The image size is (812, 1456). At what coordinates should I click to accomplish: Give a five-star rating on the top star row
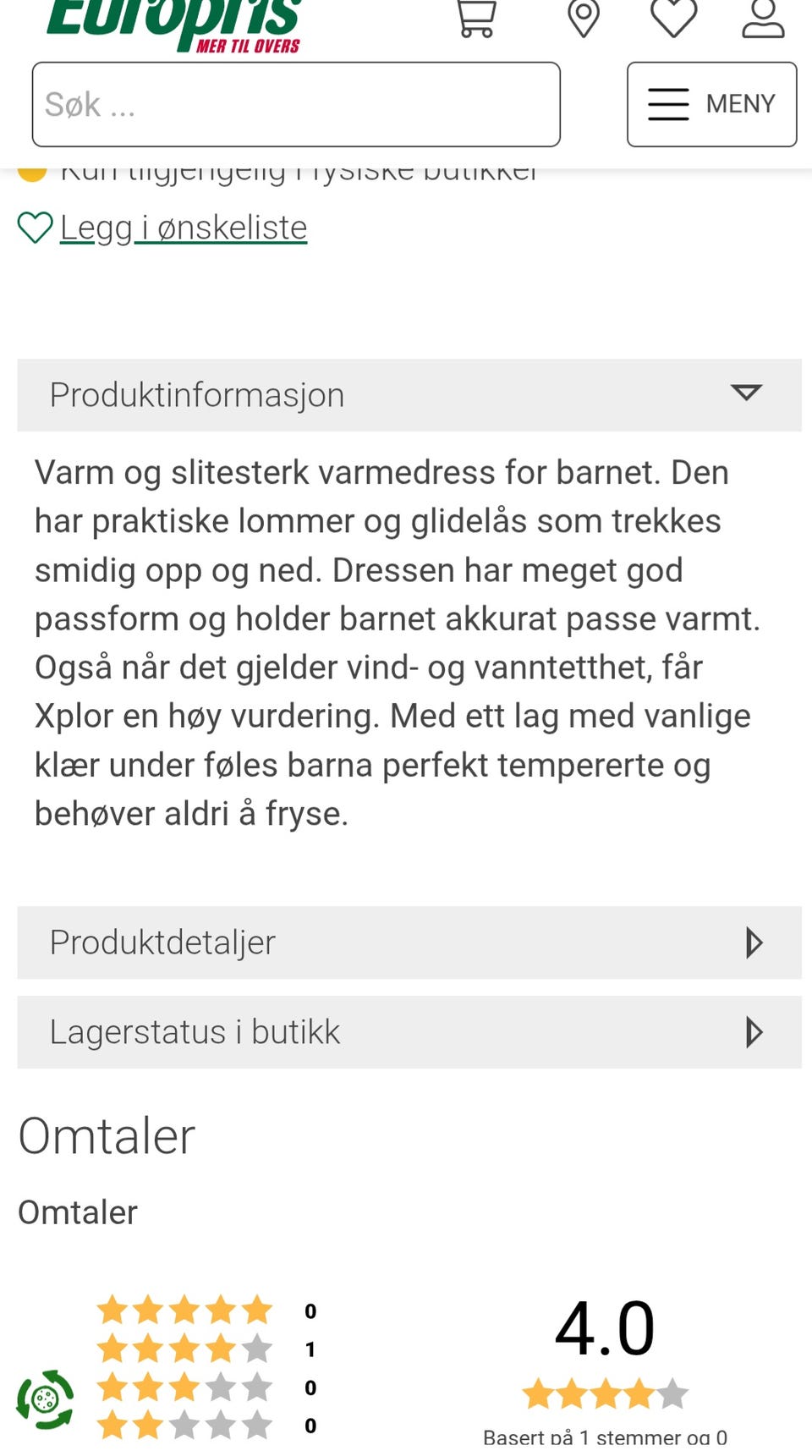click(184, 1310)
